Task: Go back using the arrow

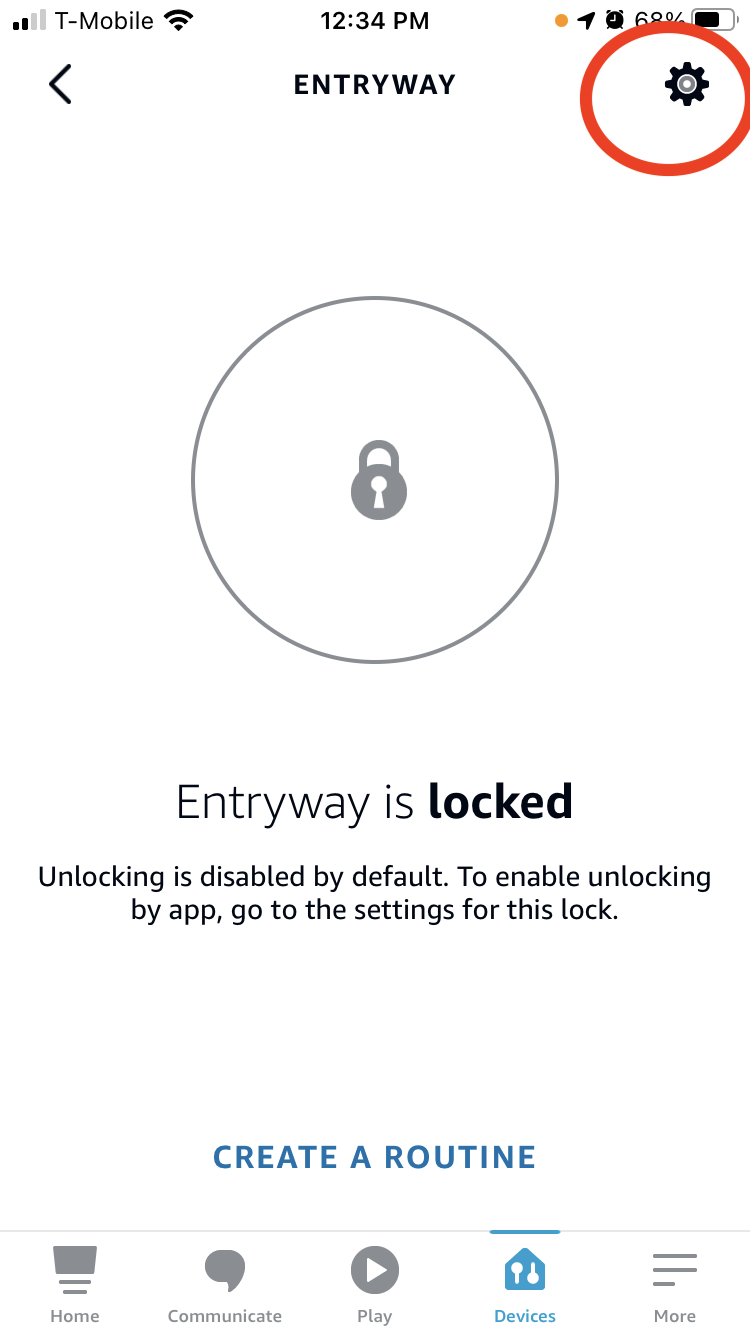Action: 60,84
